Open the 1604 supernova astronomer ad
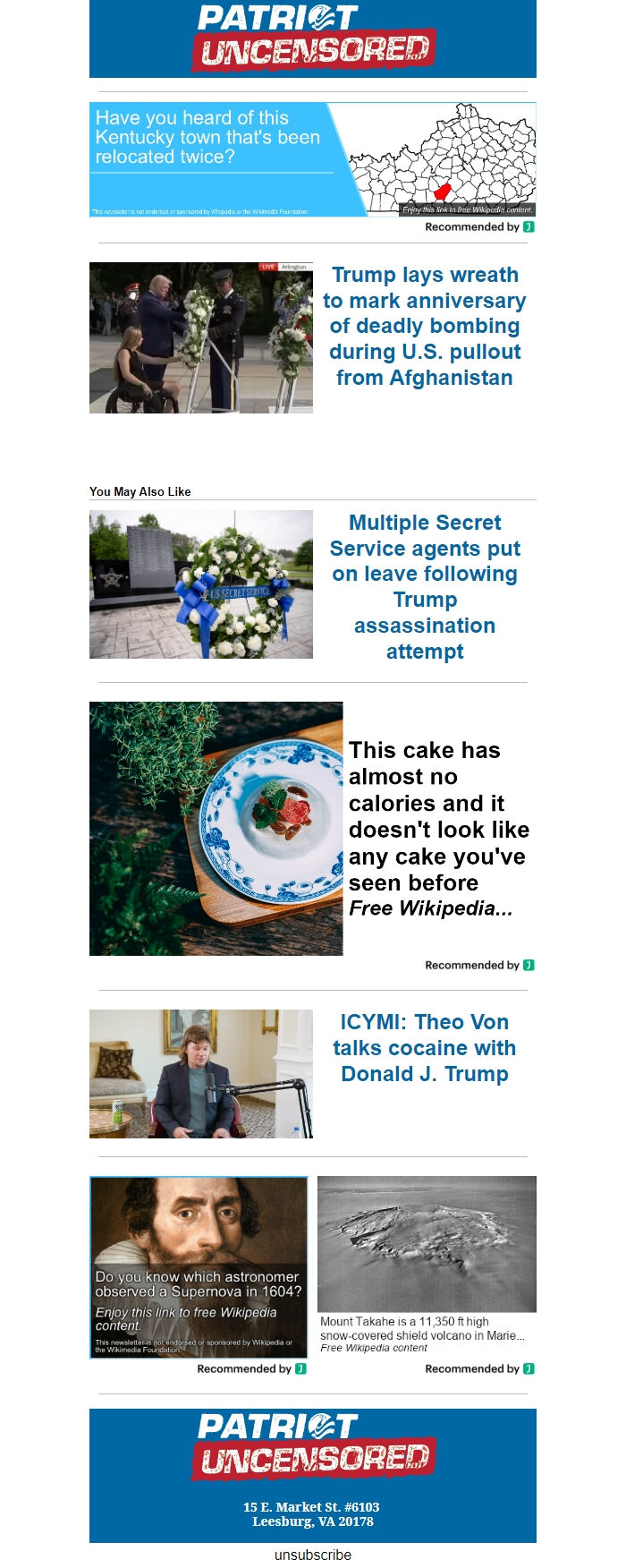This screenshot has width=626, height=1568. click(x=199, y=1266)
